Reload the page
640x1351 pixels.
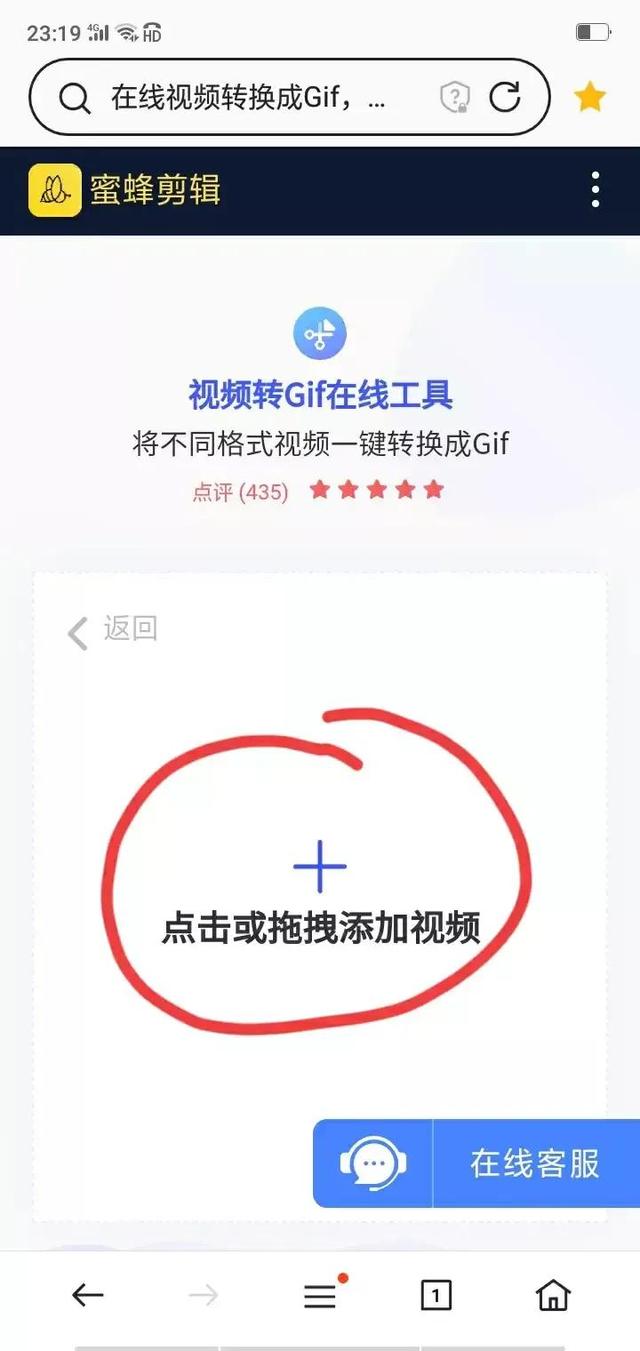pyautogui.click(x=505, y=97)
